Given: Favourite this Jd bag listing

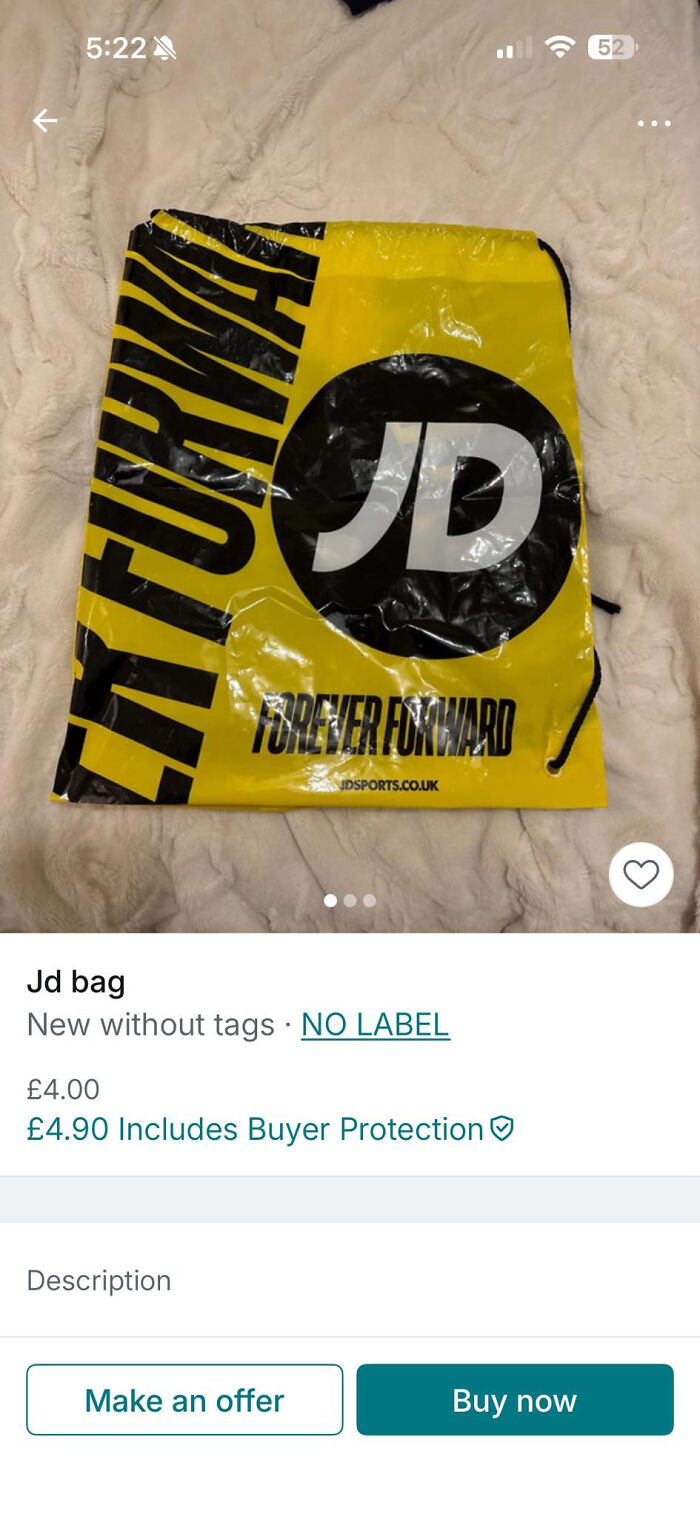Looking at the screenshot, I should pos(640,875).
